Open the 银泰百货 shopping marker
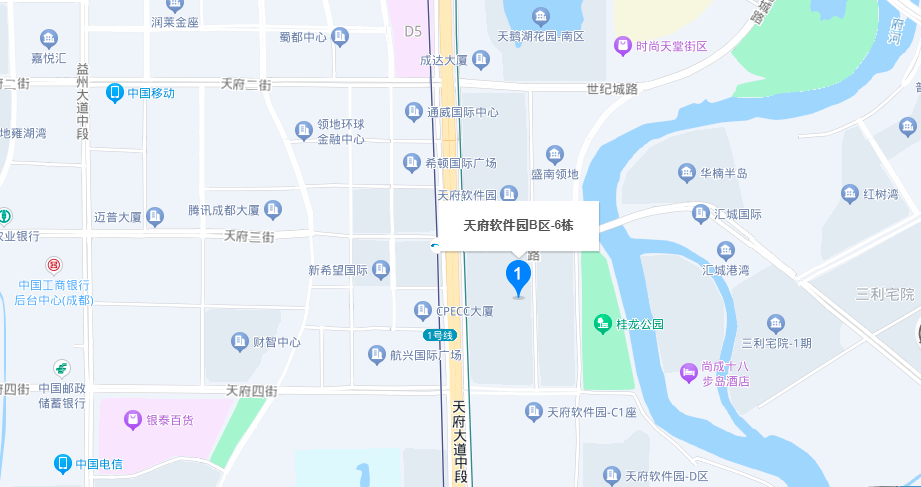The width and height of the screenshot is (921, 487). (x=132, y=419)
